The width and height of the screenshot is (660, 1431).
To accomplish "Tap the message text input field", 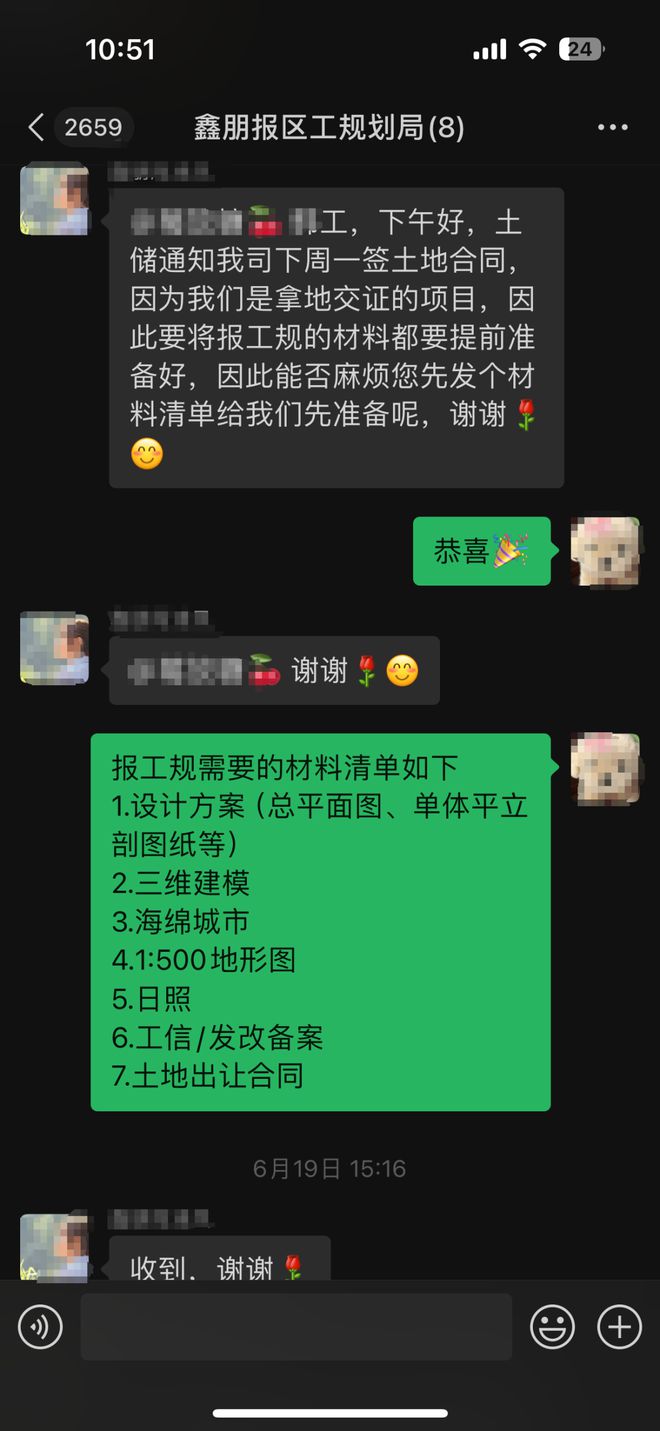I will click(x=296, y=1327).
